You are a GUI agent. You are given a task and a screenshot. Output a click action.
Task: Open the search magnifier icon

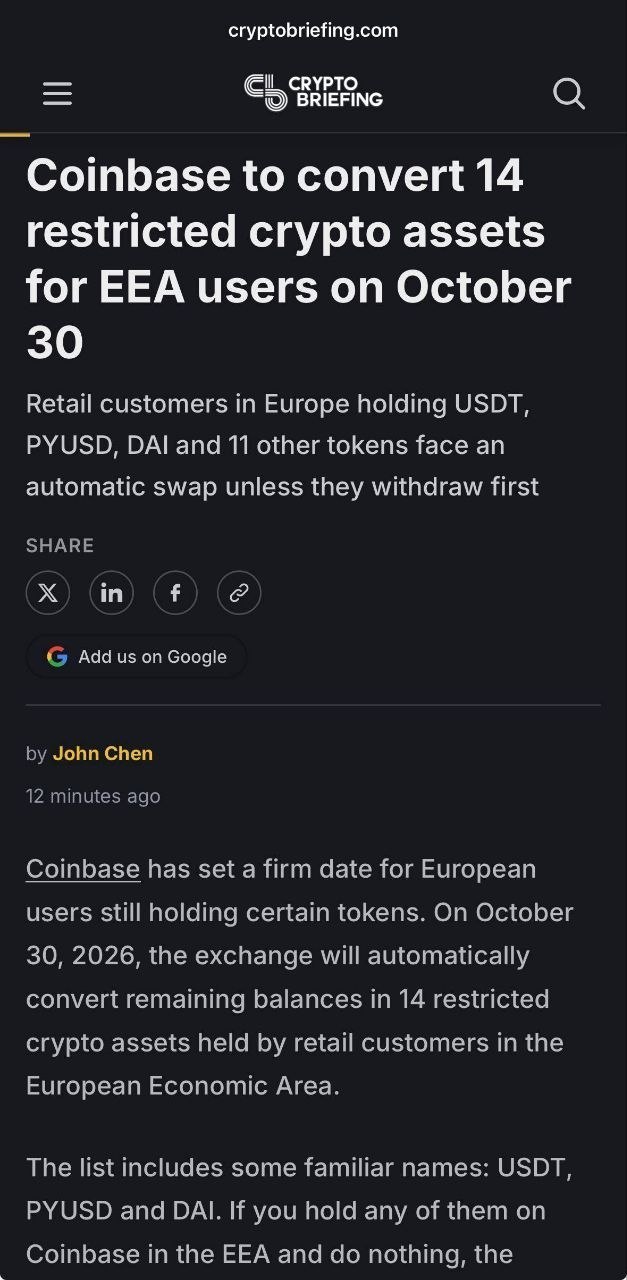(569, 94)
